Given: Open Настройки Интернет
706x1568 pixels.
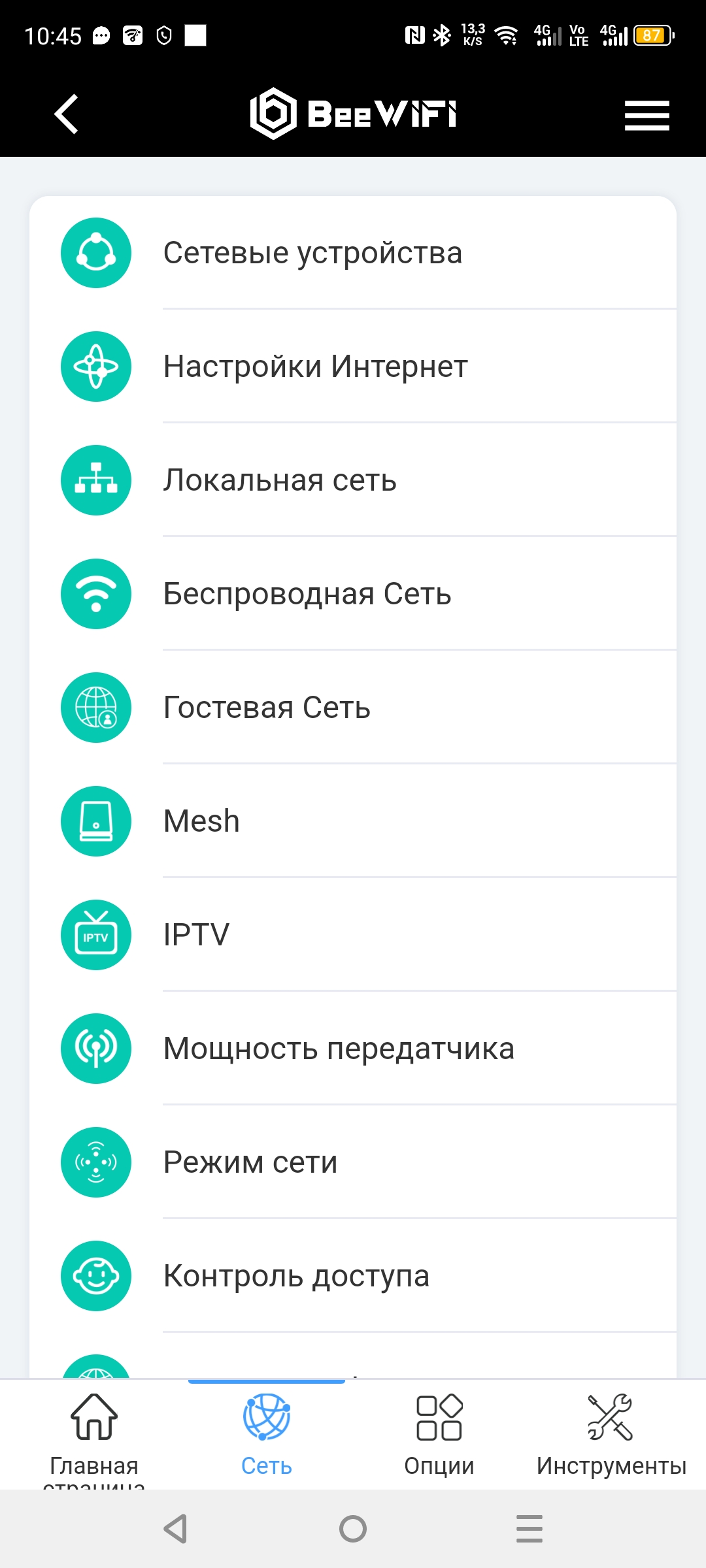Looking at the screenshot, I should click(353, 367).
